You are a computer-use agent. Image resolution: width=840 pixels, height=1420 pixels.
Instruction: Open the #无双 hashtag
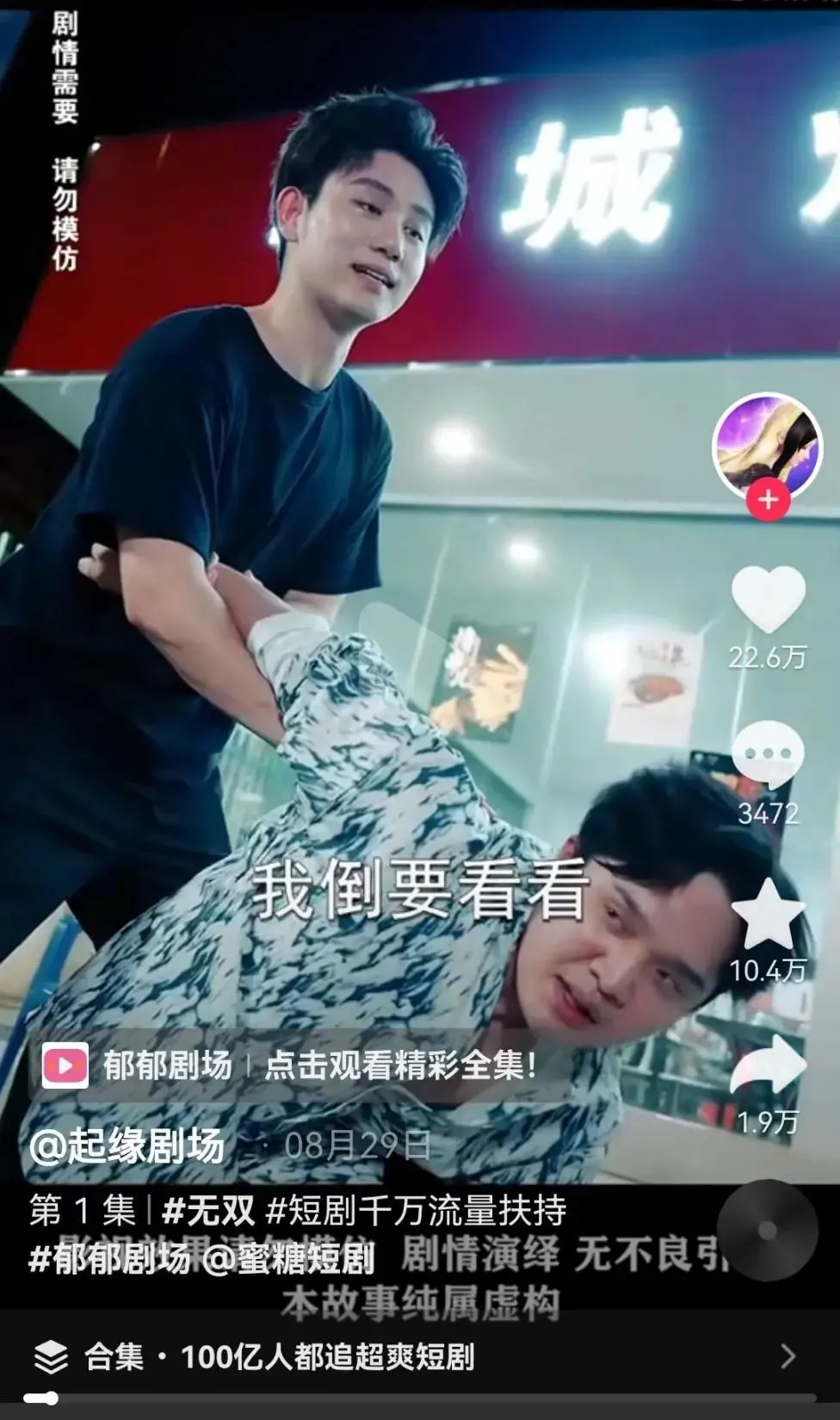(209, 1211)
